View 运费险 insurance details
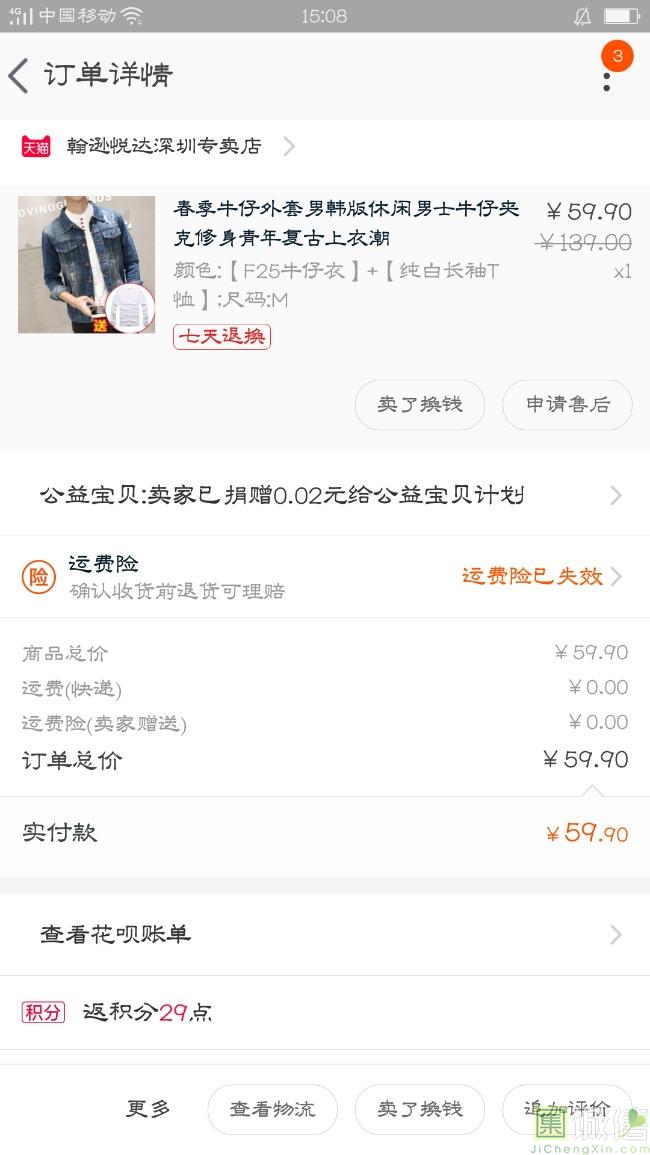Screen dimensions: 650x1155 (x=325, y=576)
